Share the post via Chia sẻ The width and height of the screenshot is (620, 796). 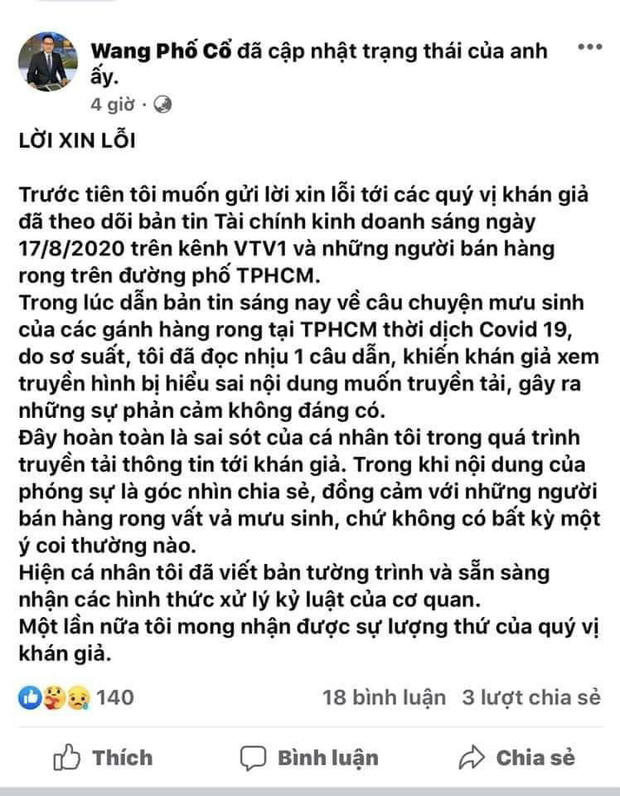[x=515, y=757]
